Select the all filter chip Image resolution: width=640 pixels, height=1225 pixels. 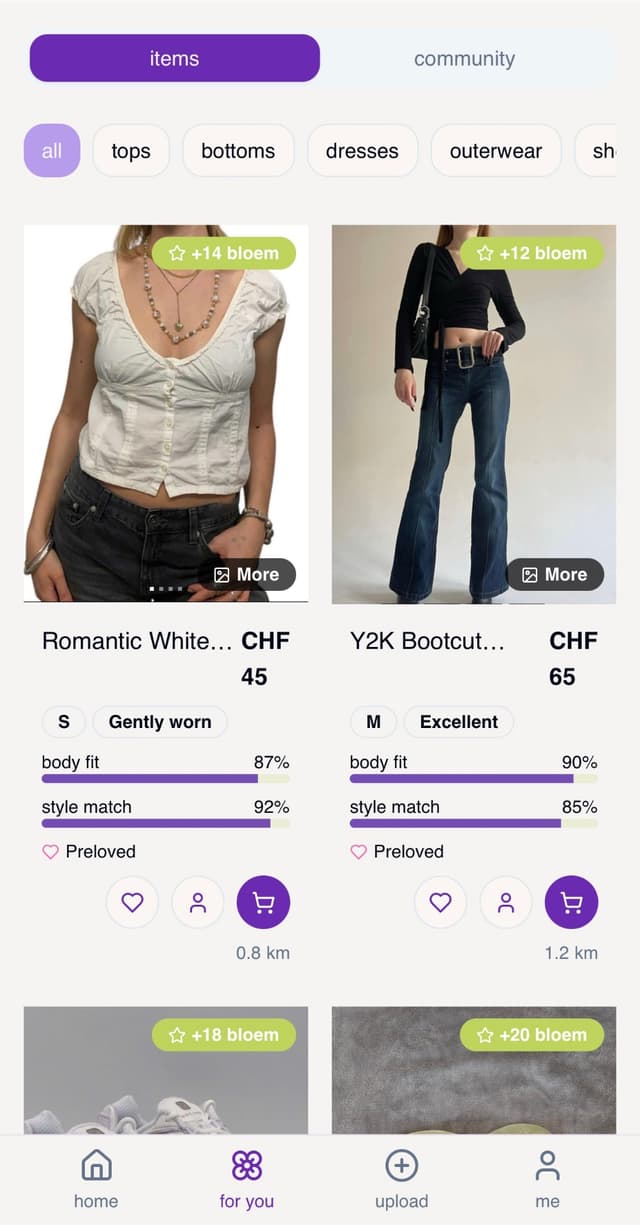[52, 151]
